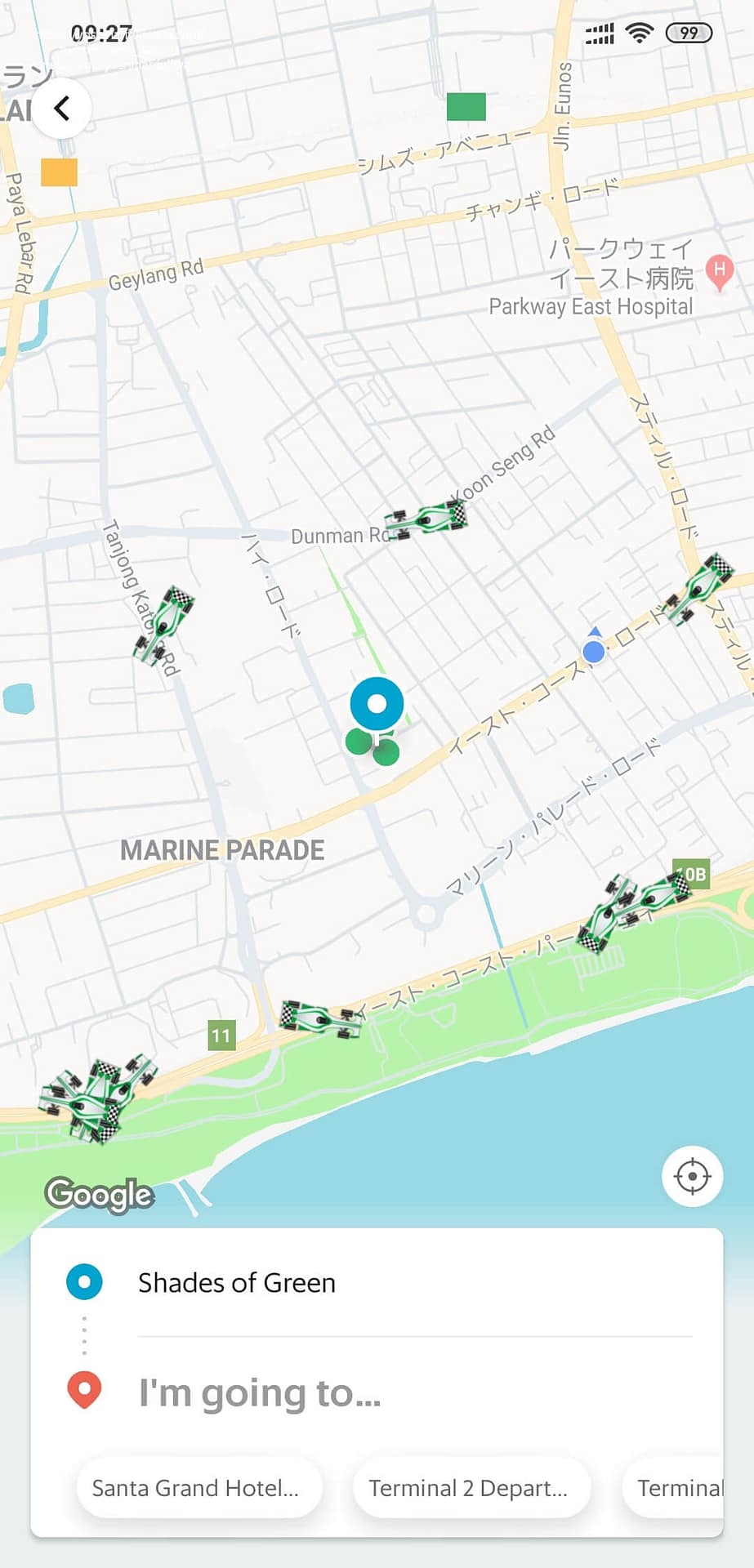
Task: Edit the Shades of Green pickup field
Action: [x=237, y=1283]
